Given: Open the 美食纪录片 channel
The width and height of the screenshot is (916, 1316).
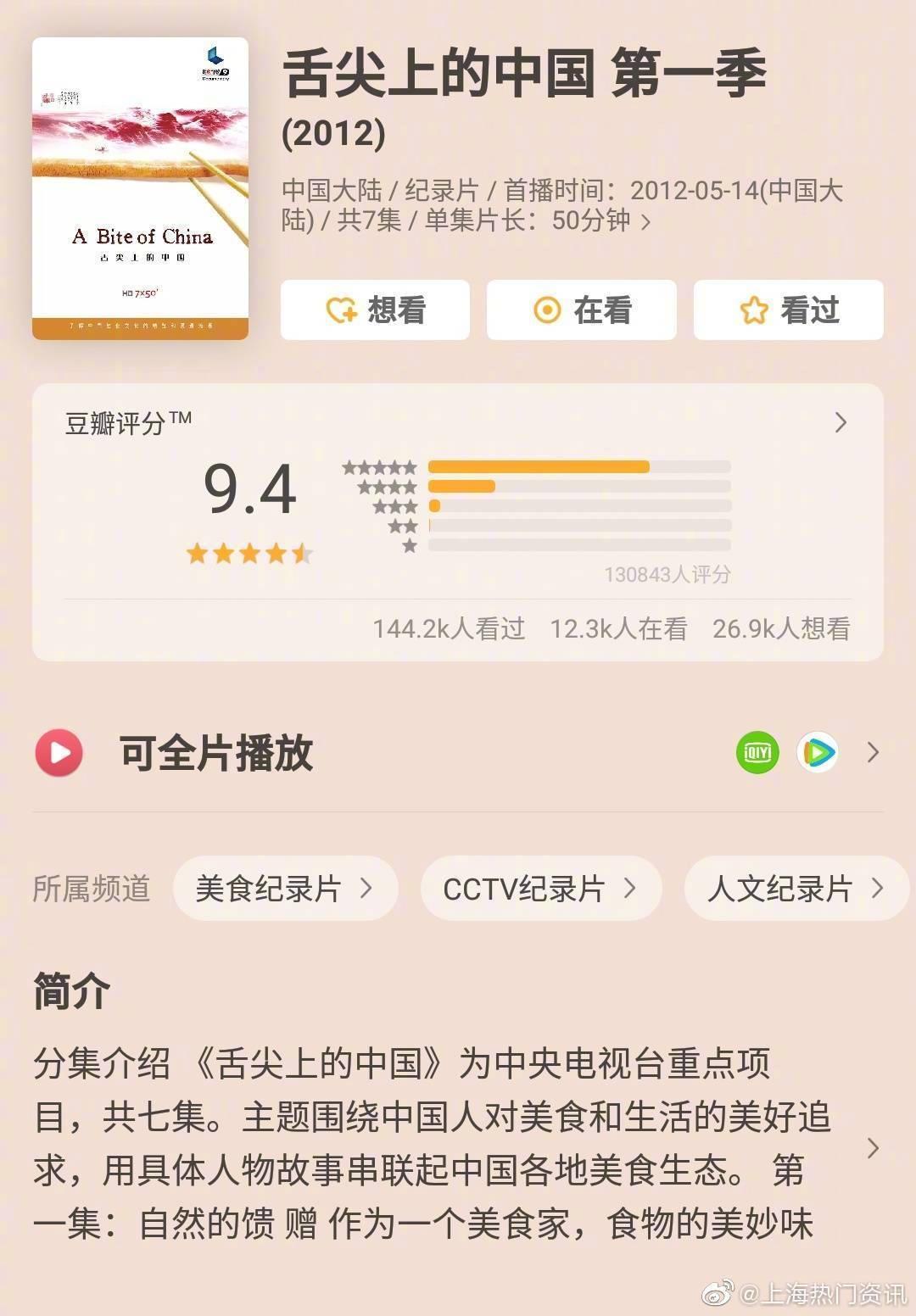Looking at the screenshot, I should coord(285,889).
